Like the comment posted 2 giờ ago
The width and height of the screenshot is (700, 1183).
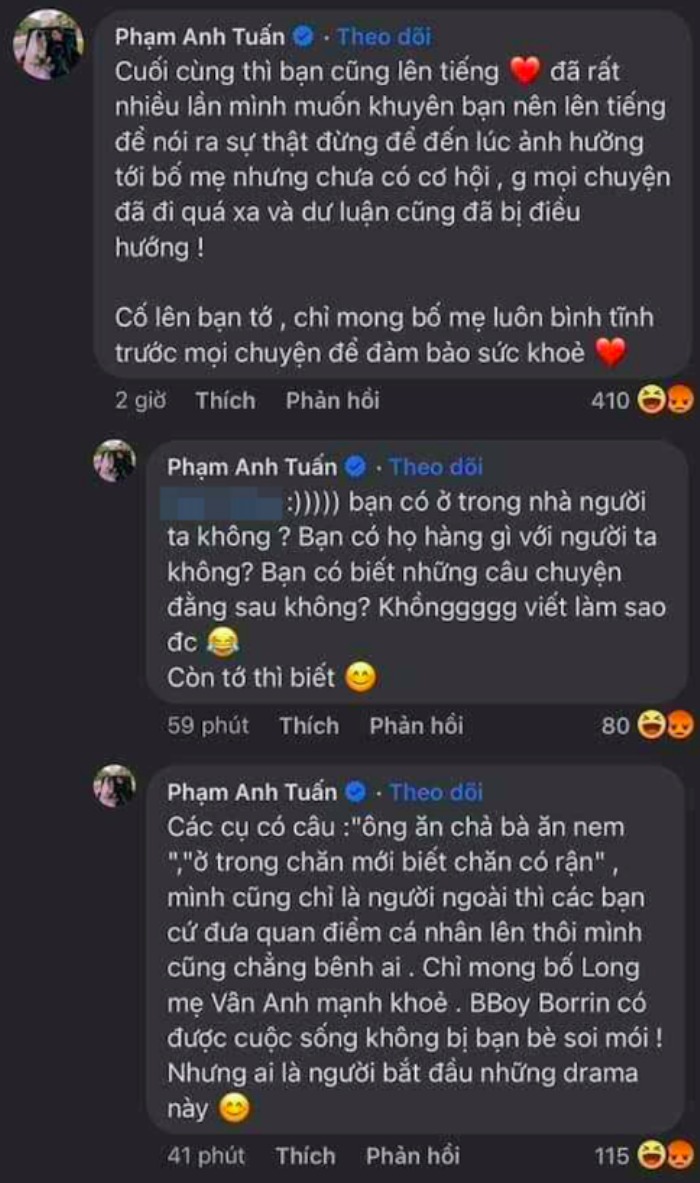pos(225,401)
